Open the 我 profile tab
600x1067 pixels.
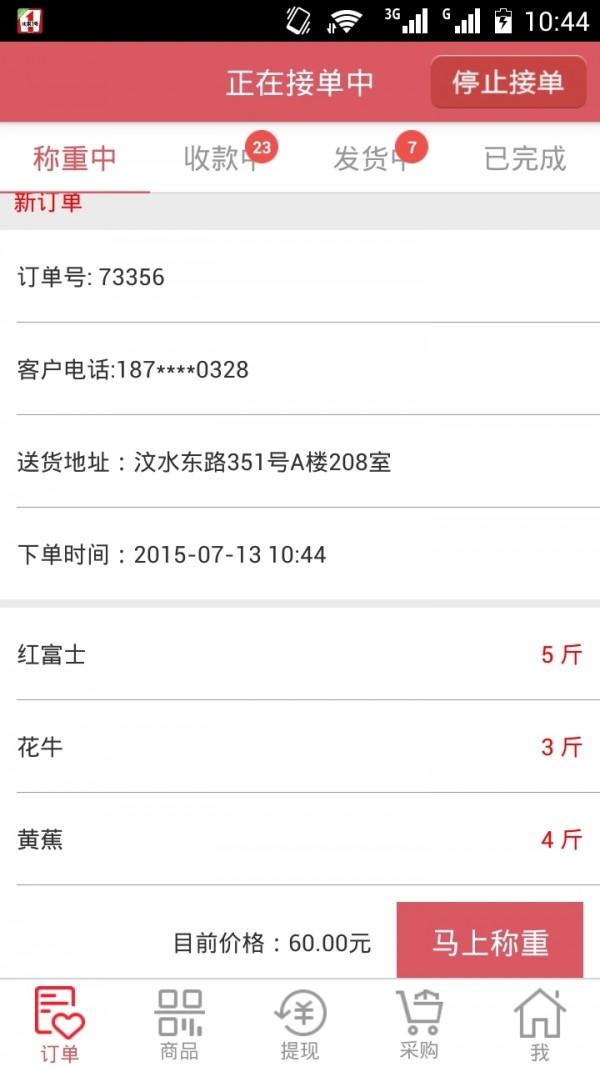pyautogui.click(x=539, y=1023)
